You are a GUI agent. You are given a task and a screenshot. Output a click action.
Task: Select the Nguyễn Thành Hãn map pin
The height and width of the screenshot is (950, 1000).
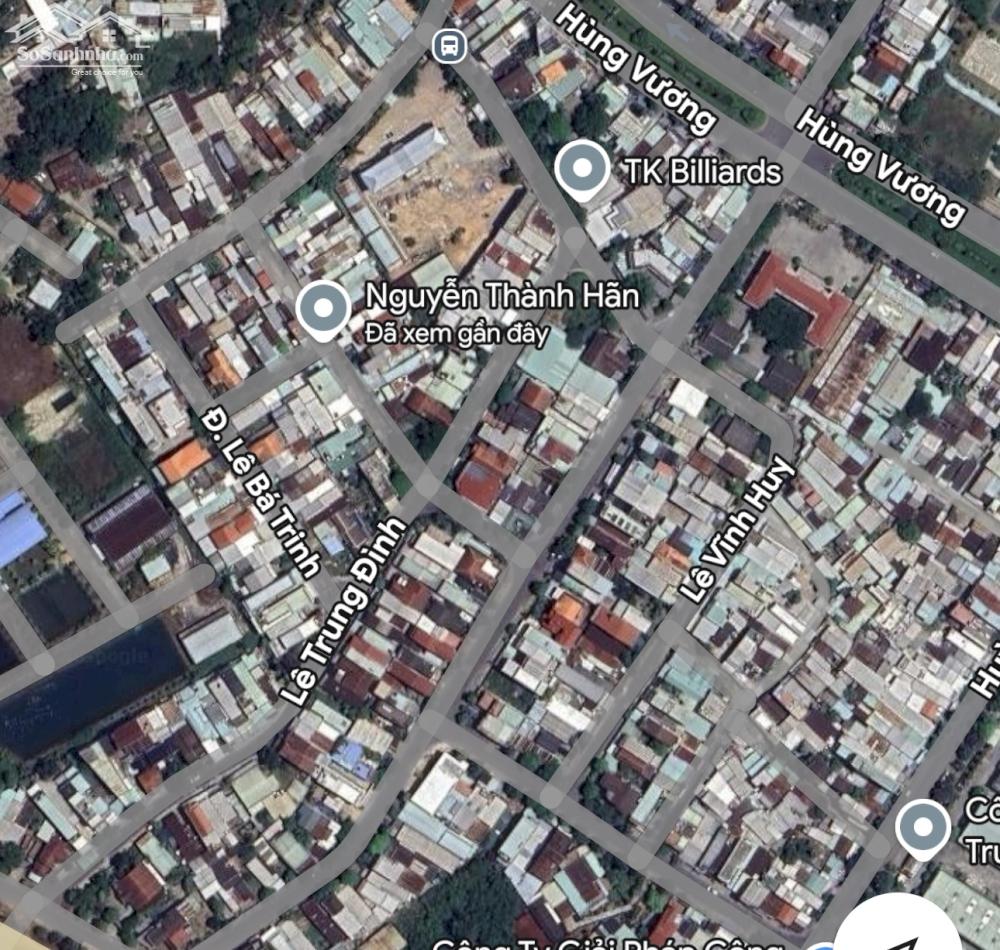point(323,308)
